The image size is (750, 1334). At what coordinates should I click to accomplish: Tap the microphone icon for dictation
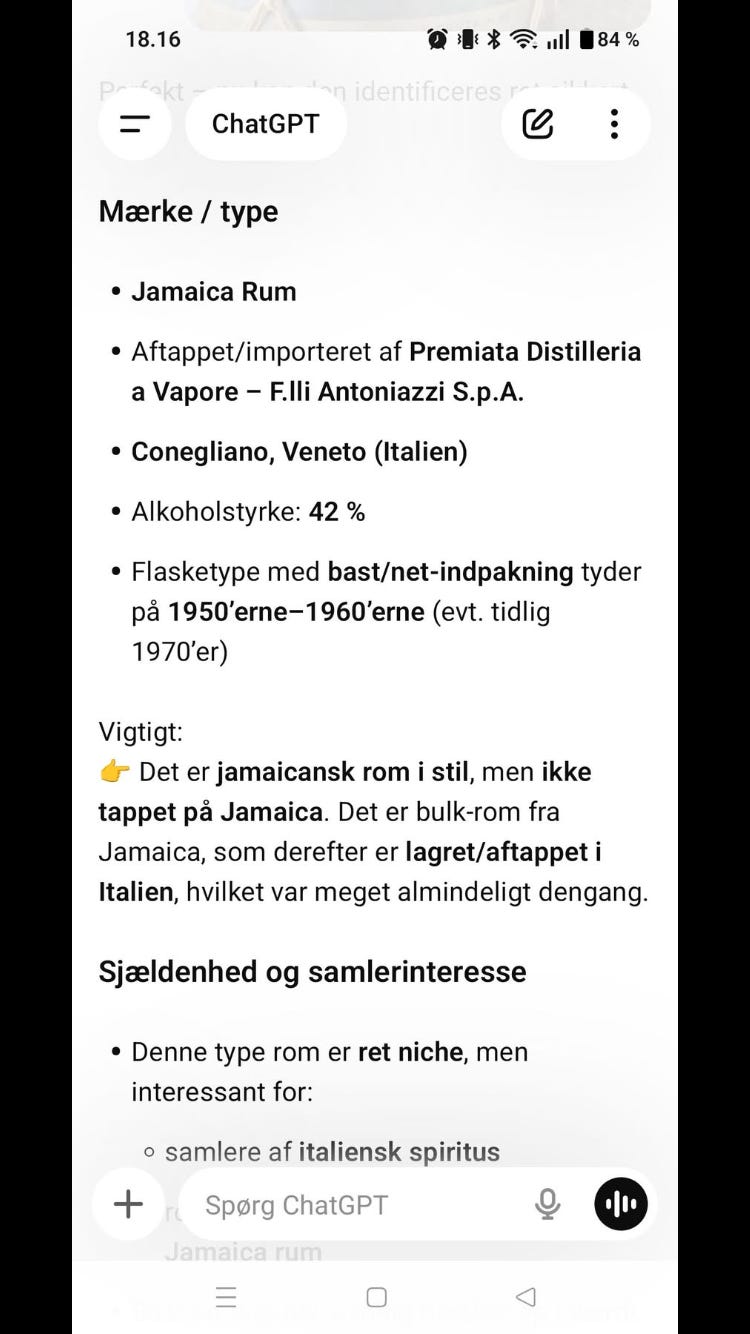(547, 1205)
